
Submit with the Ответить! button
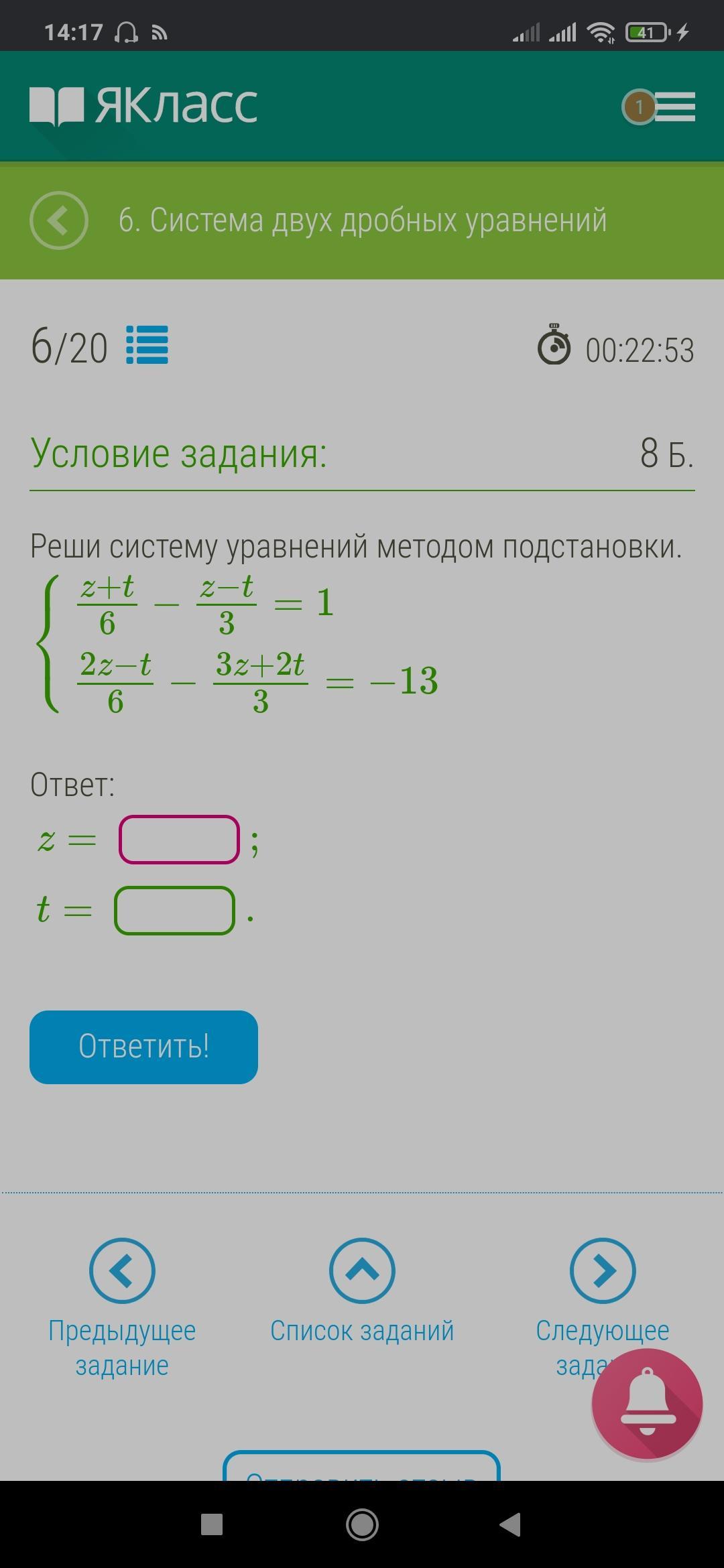pos(143,1047)
